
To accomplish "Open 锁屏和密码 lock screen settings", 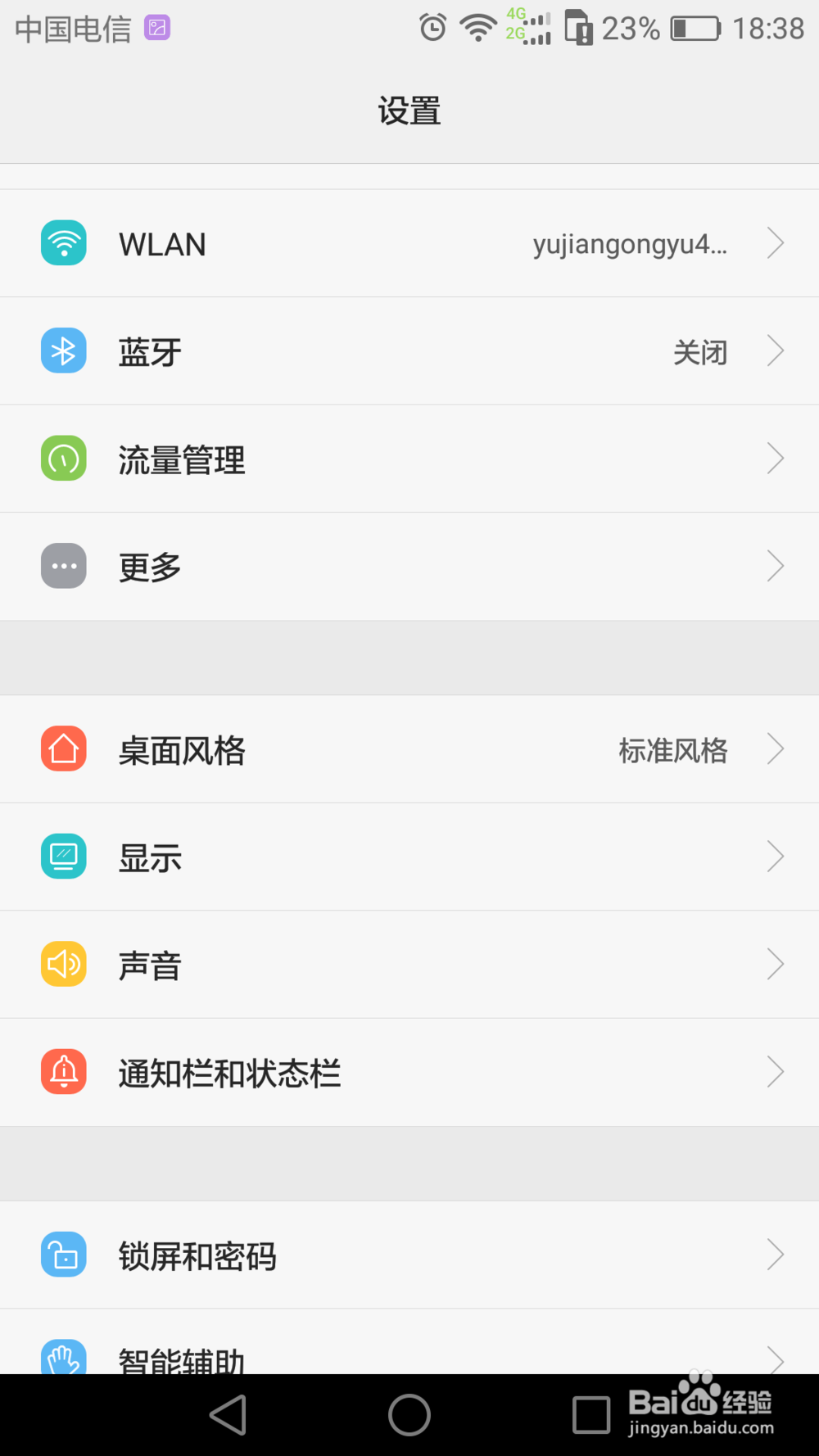I will [409, 1255].
